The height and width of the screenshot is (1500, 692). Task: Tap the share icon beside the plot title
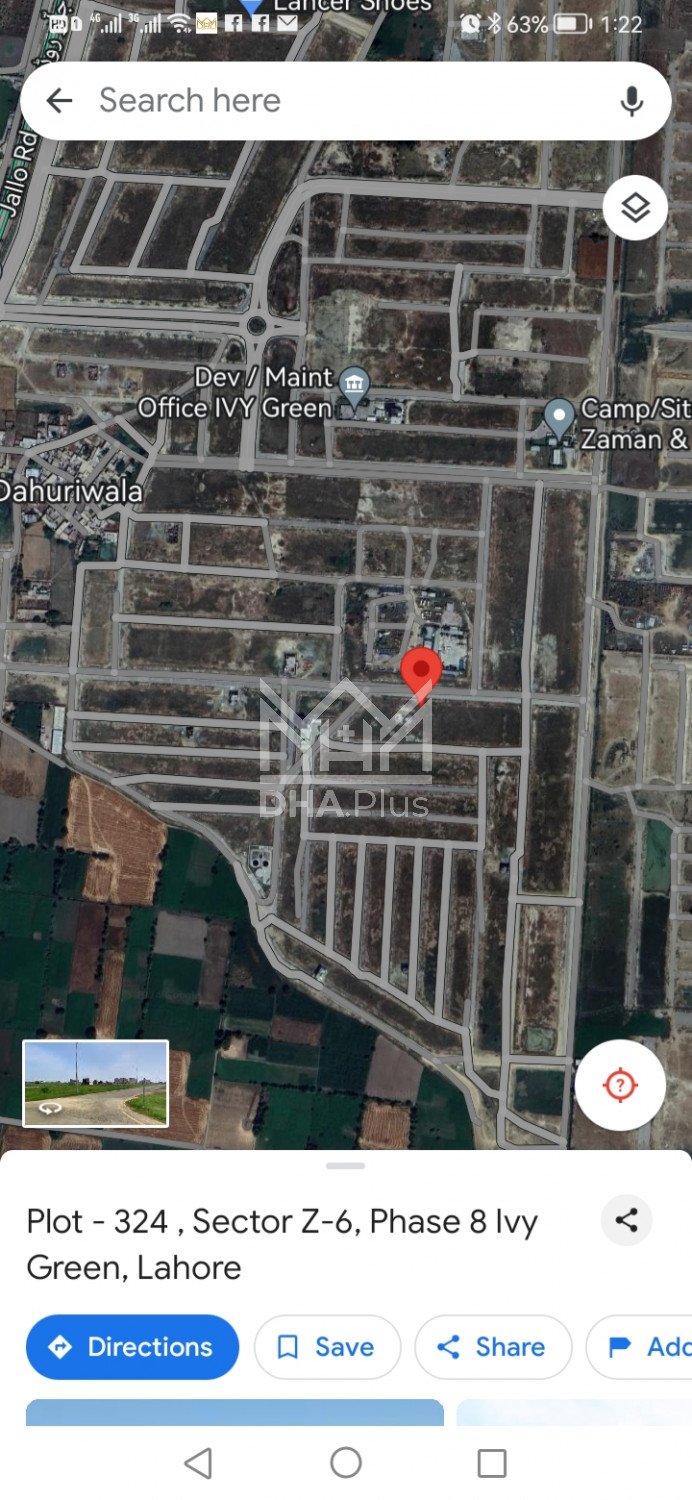627,1220
